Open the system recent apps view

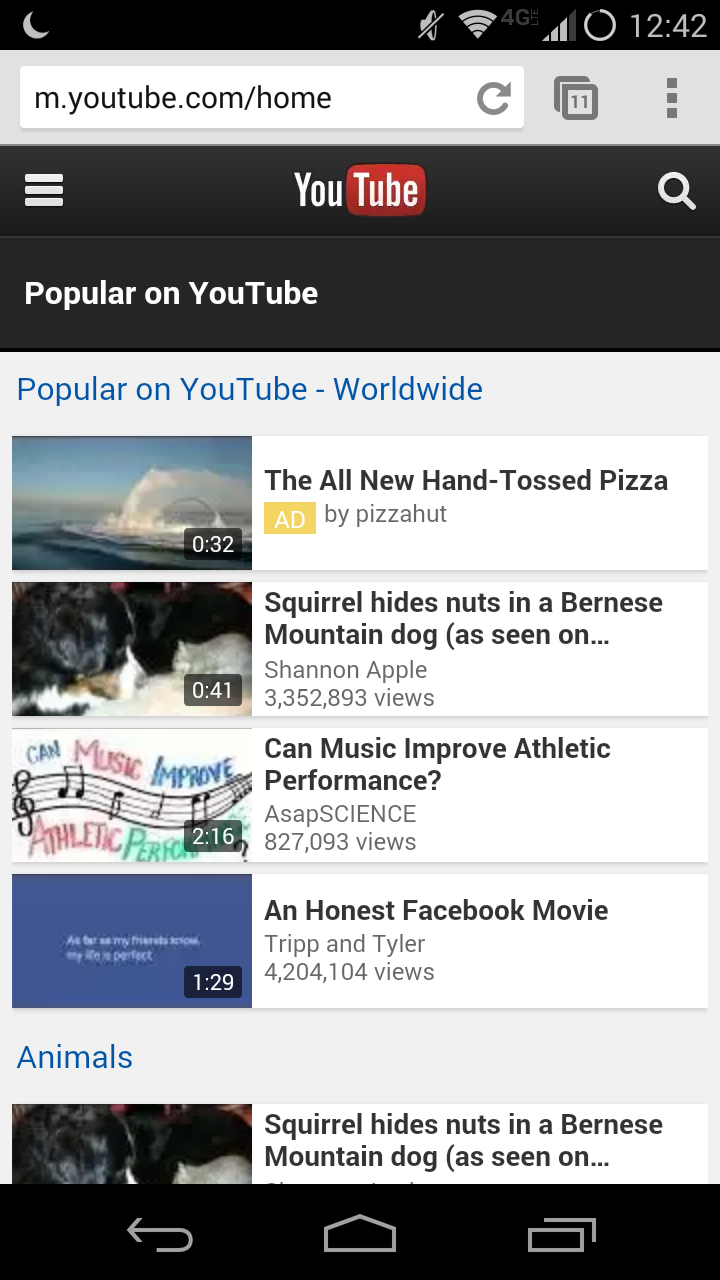561,1236
